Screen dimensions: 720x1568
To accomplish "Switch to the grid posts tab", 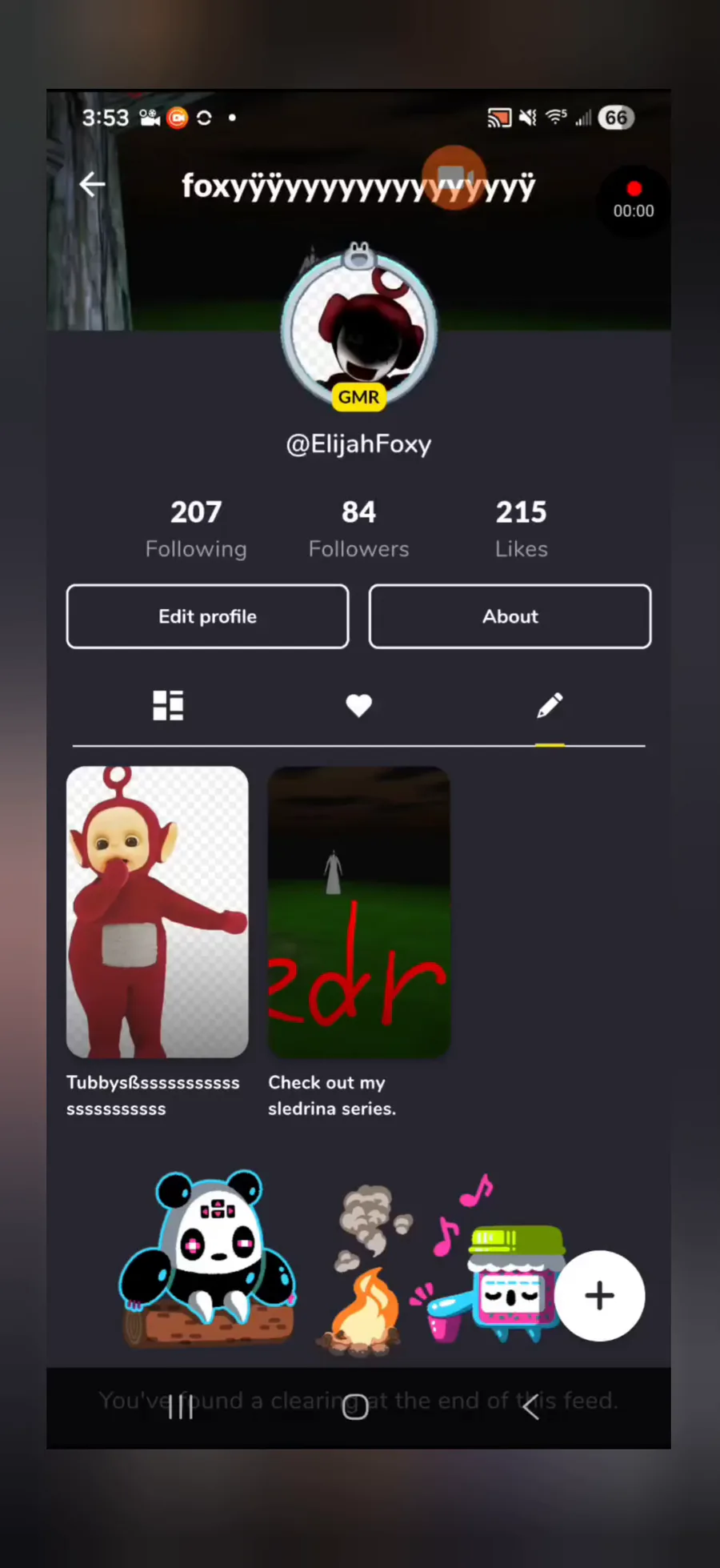I will 168,706.
